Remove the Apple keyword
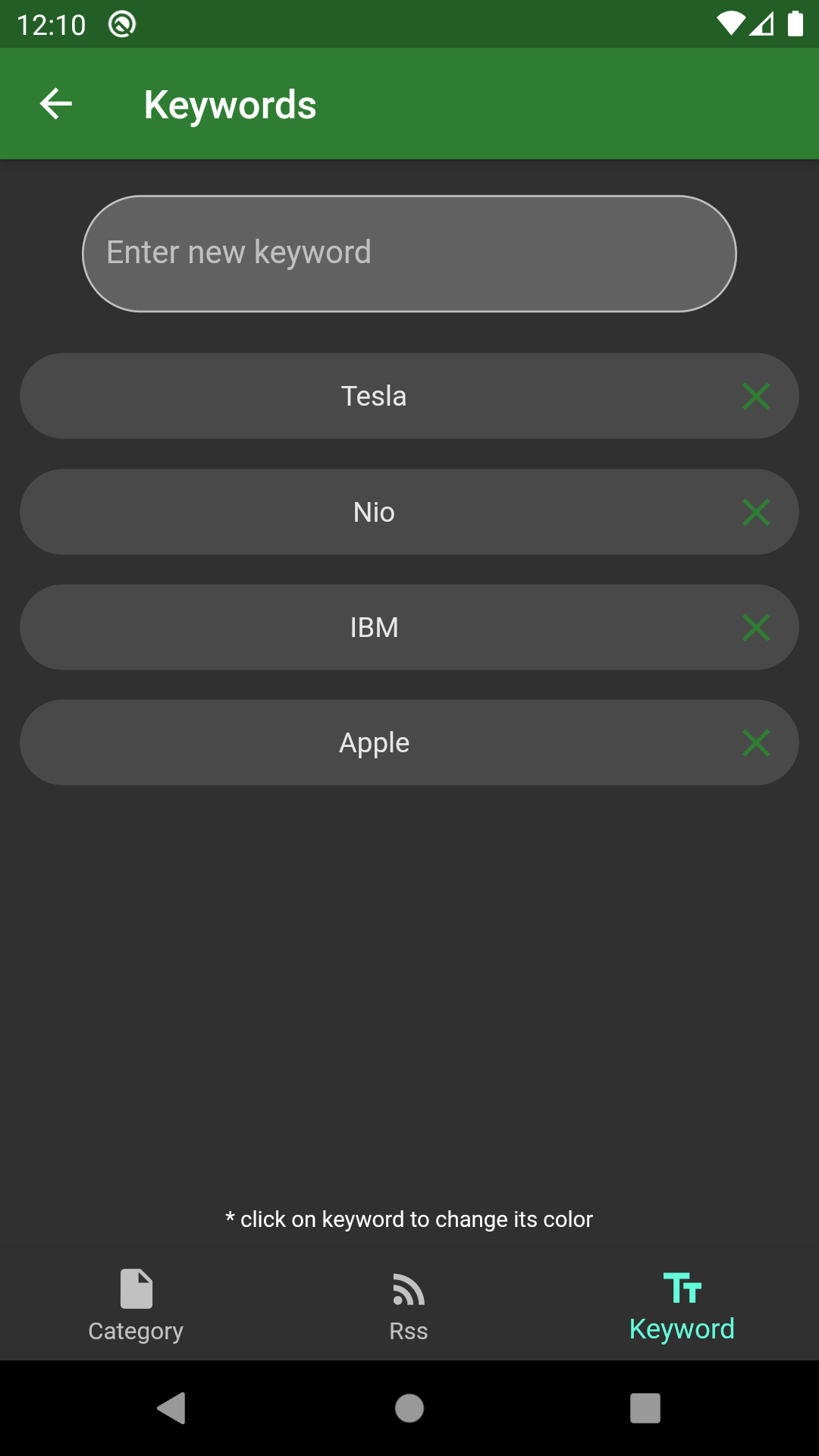The width and height of the screenshot is (819, 1456). pos(756,742)
